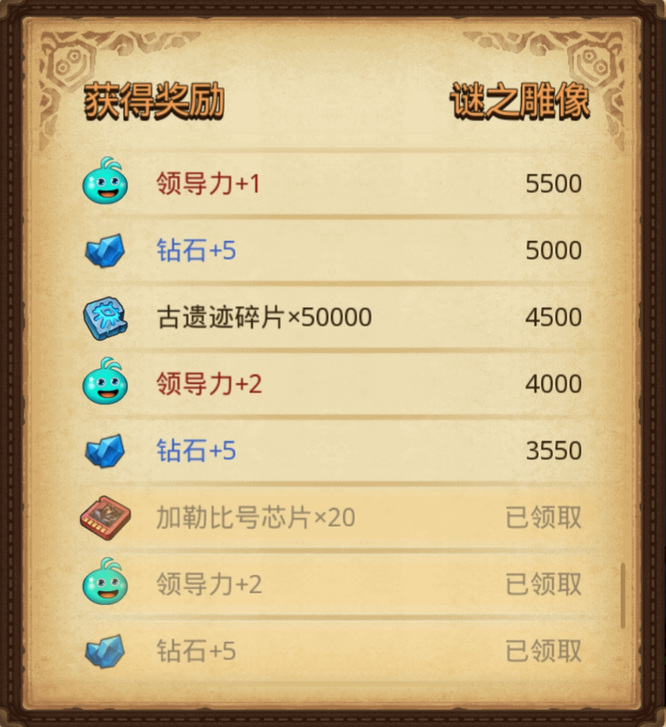Open the 古遗迹碎片×50000 item icon
This screenshot has height=727, width=666.
105,317
